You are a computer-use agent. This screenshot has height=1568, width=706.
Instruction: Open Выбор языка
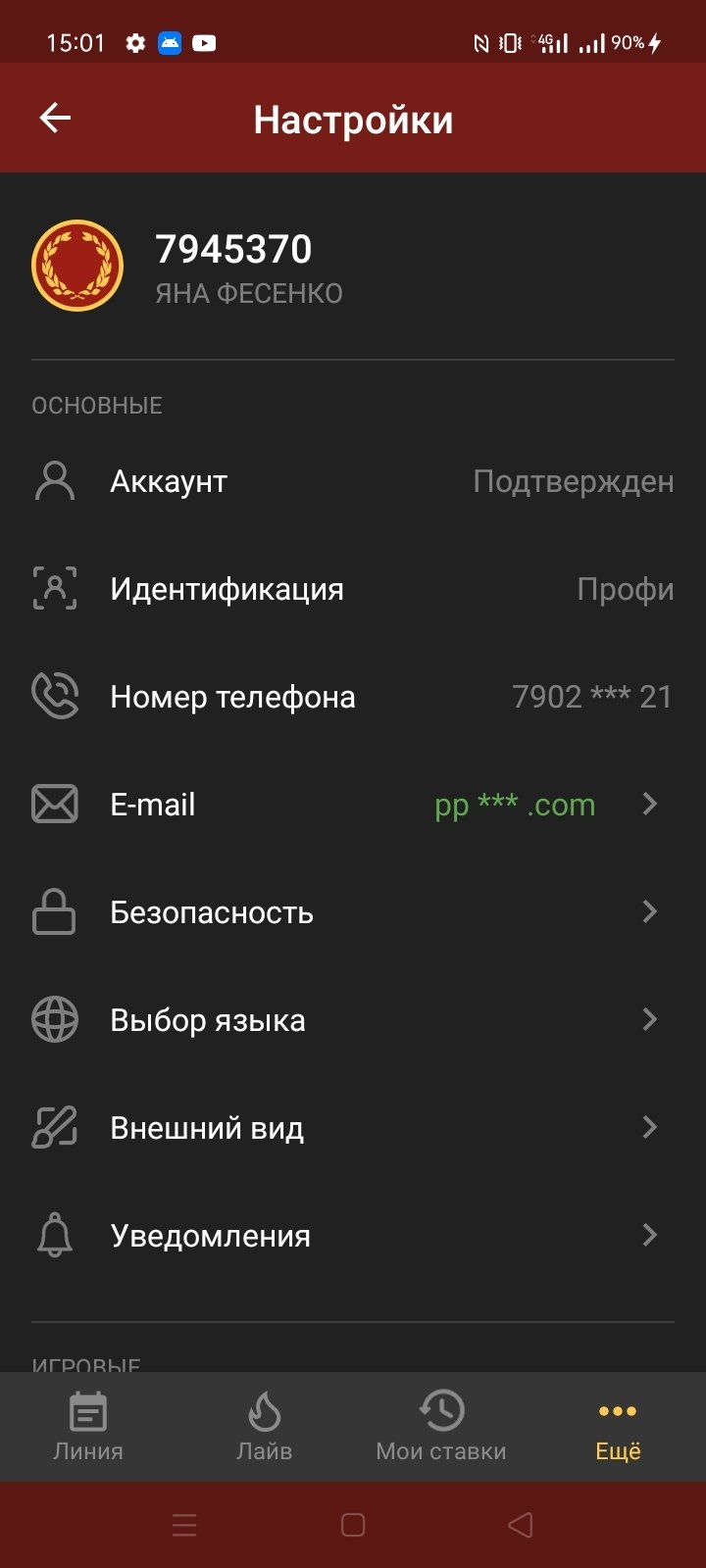353,1020
